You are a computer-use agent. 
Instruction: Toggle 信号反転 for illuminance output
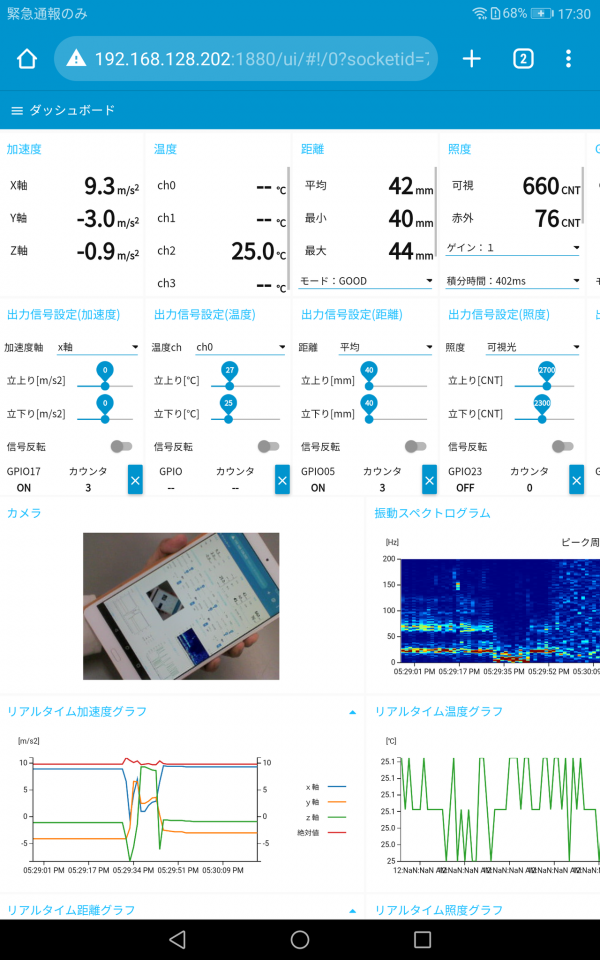[563, 446]
